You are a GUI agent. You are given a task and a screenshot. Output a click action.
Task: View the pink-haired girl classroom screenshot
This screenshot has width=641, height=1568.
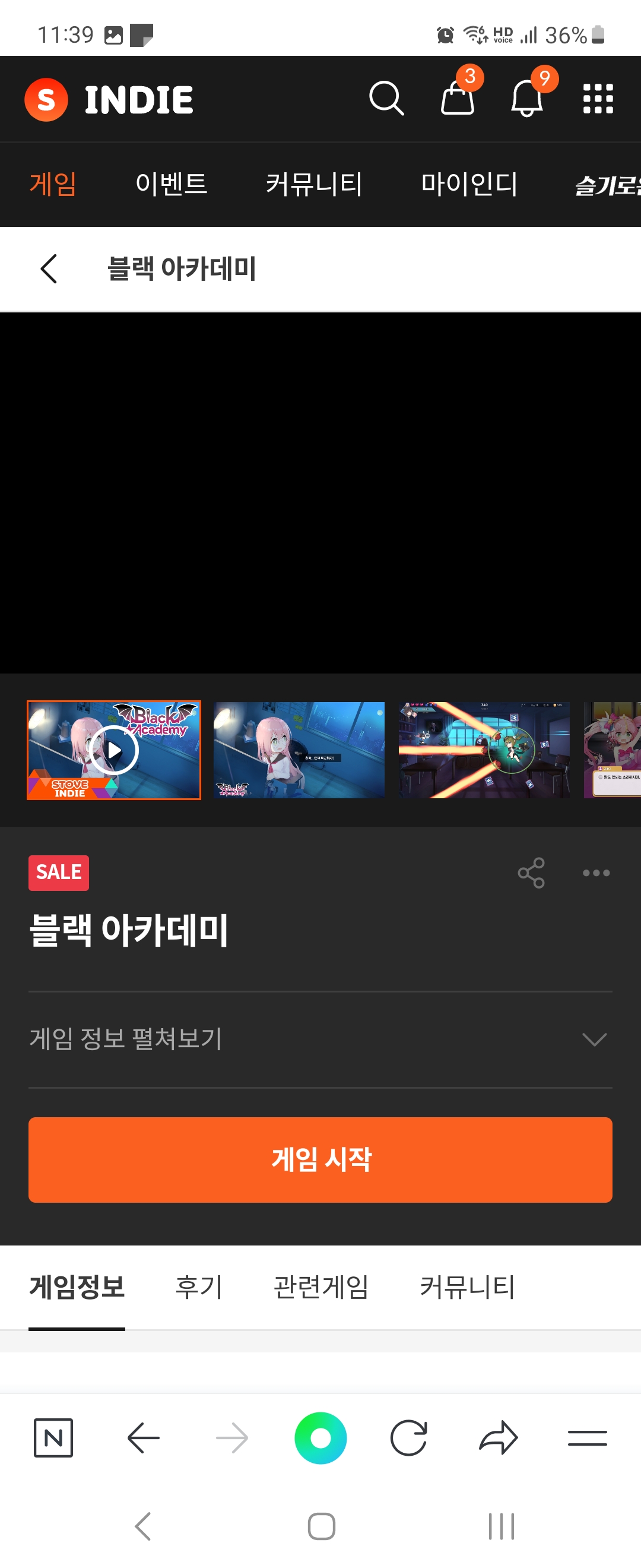[x=299, y=750]
